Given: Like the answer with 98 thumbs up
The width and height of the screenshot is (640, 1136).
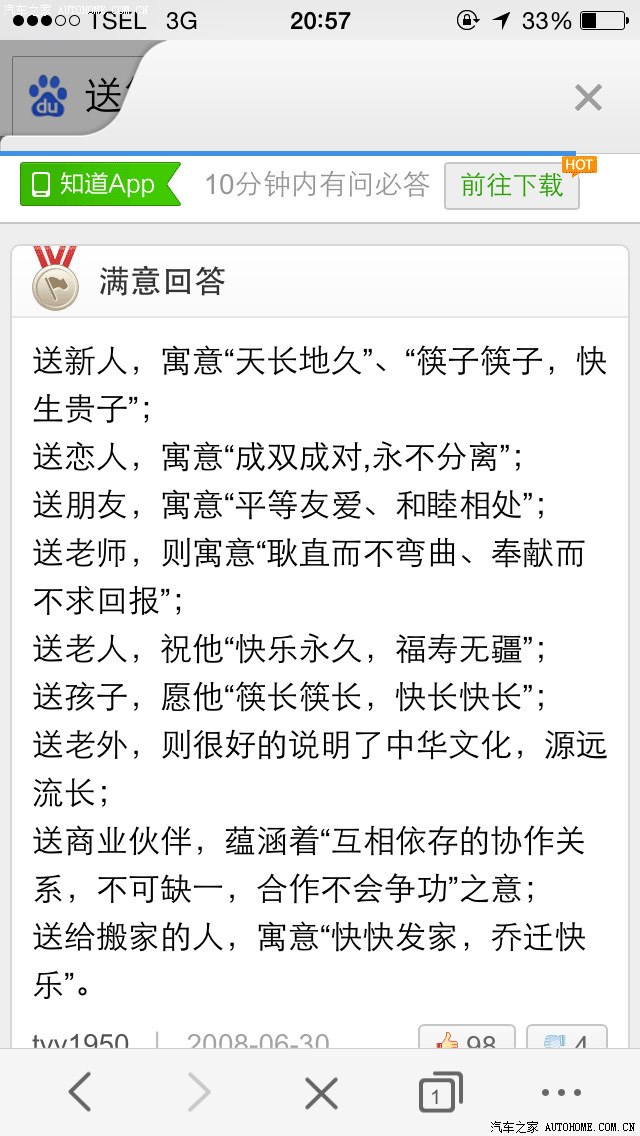Looking at the screenshot, I should tap(466, 1040).
